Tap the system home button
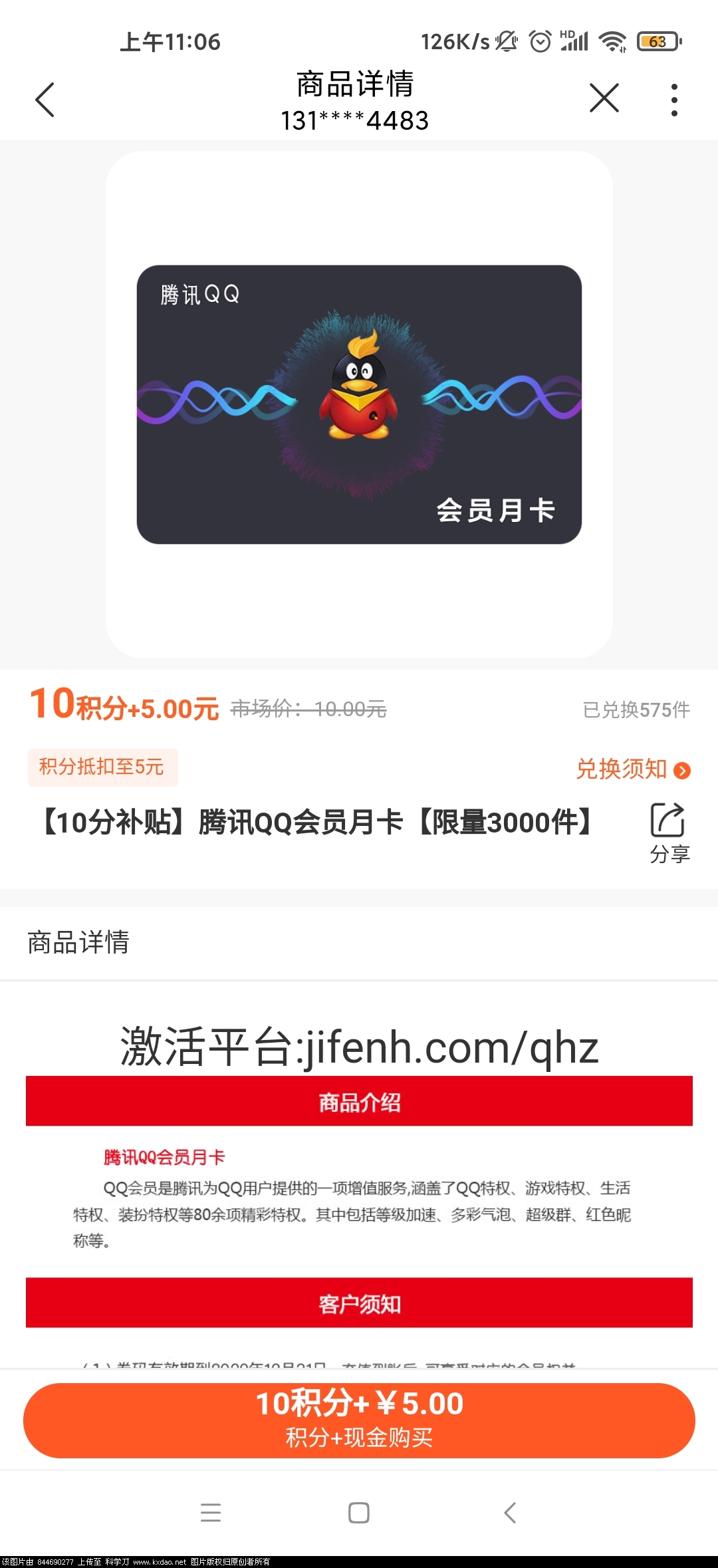This screenshot has width=718, height=1568. pyautogui.click(x=359, y=1513)
